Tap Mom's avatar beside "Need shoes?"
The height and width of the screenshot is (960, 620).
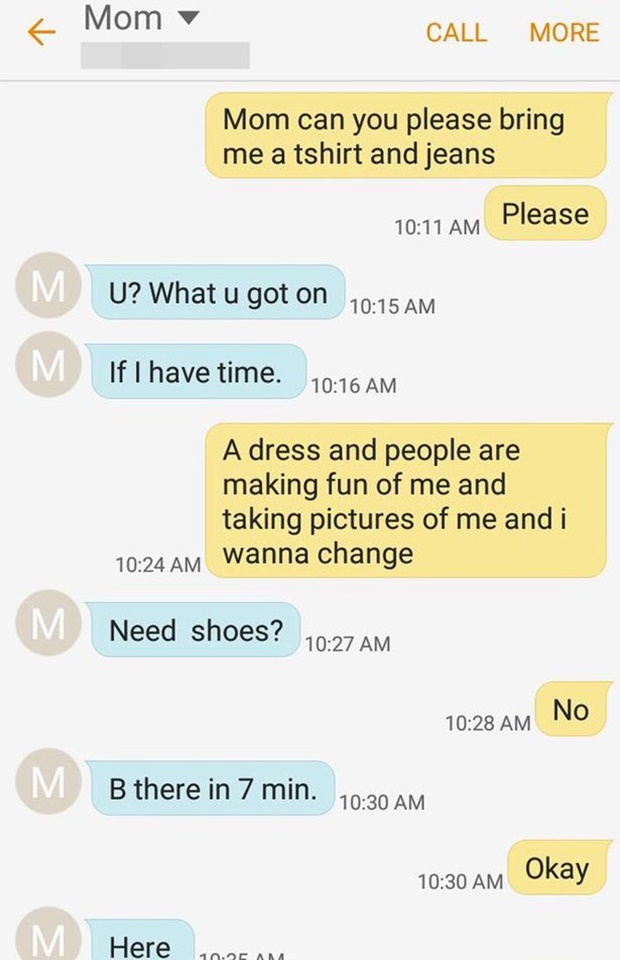[x=47, y=624]
